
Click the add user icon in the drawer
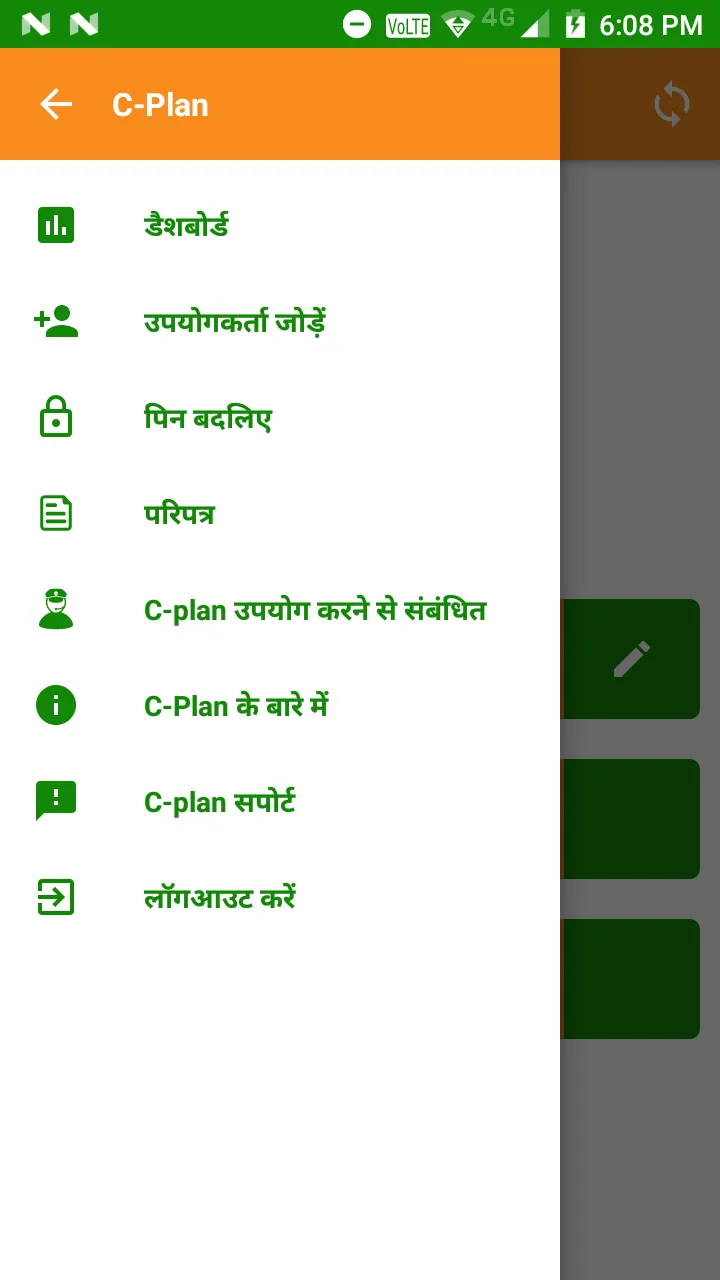[x=55, y=320]
